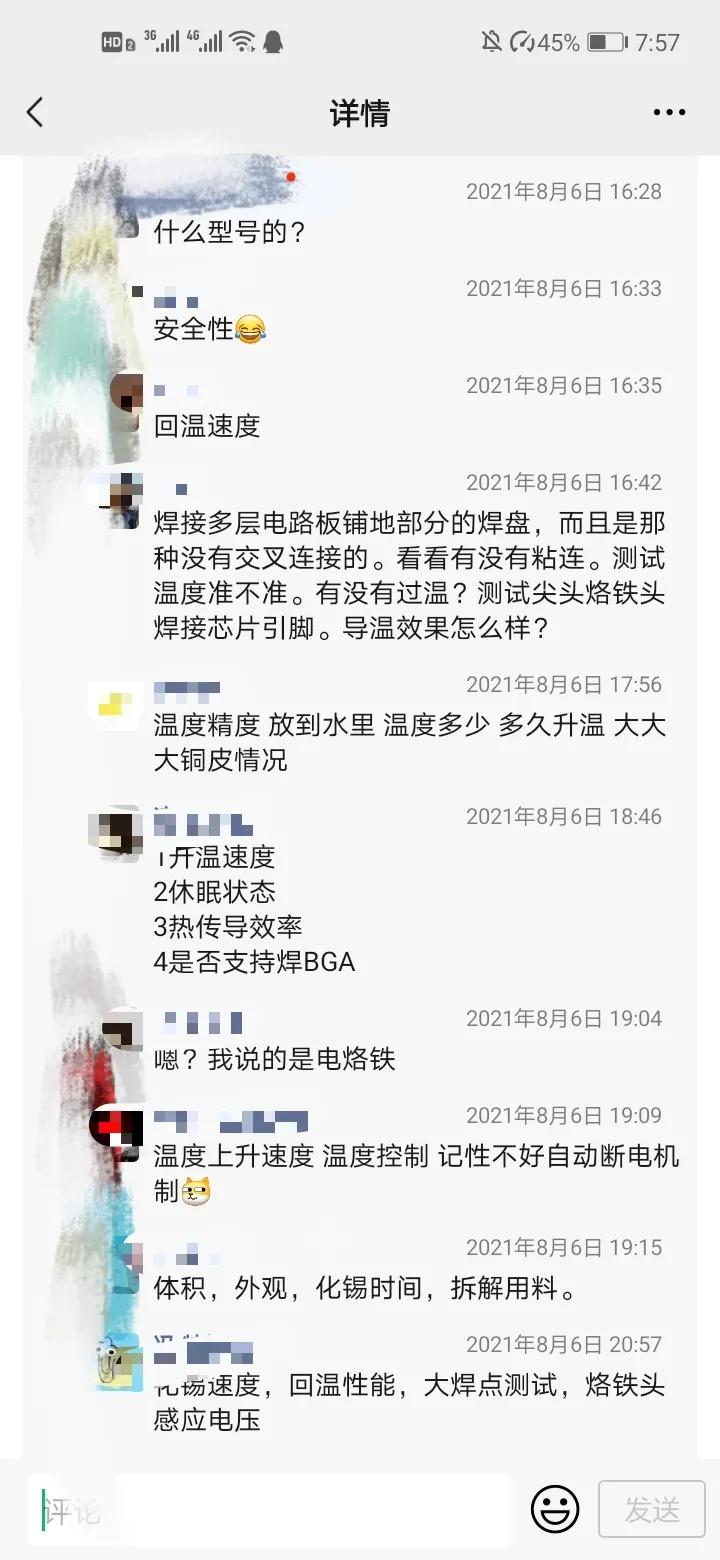Tap the comment mentioning 回温速度
Image resolution: width=720 pixels, height=1560 pixels.
click(204, 425)
